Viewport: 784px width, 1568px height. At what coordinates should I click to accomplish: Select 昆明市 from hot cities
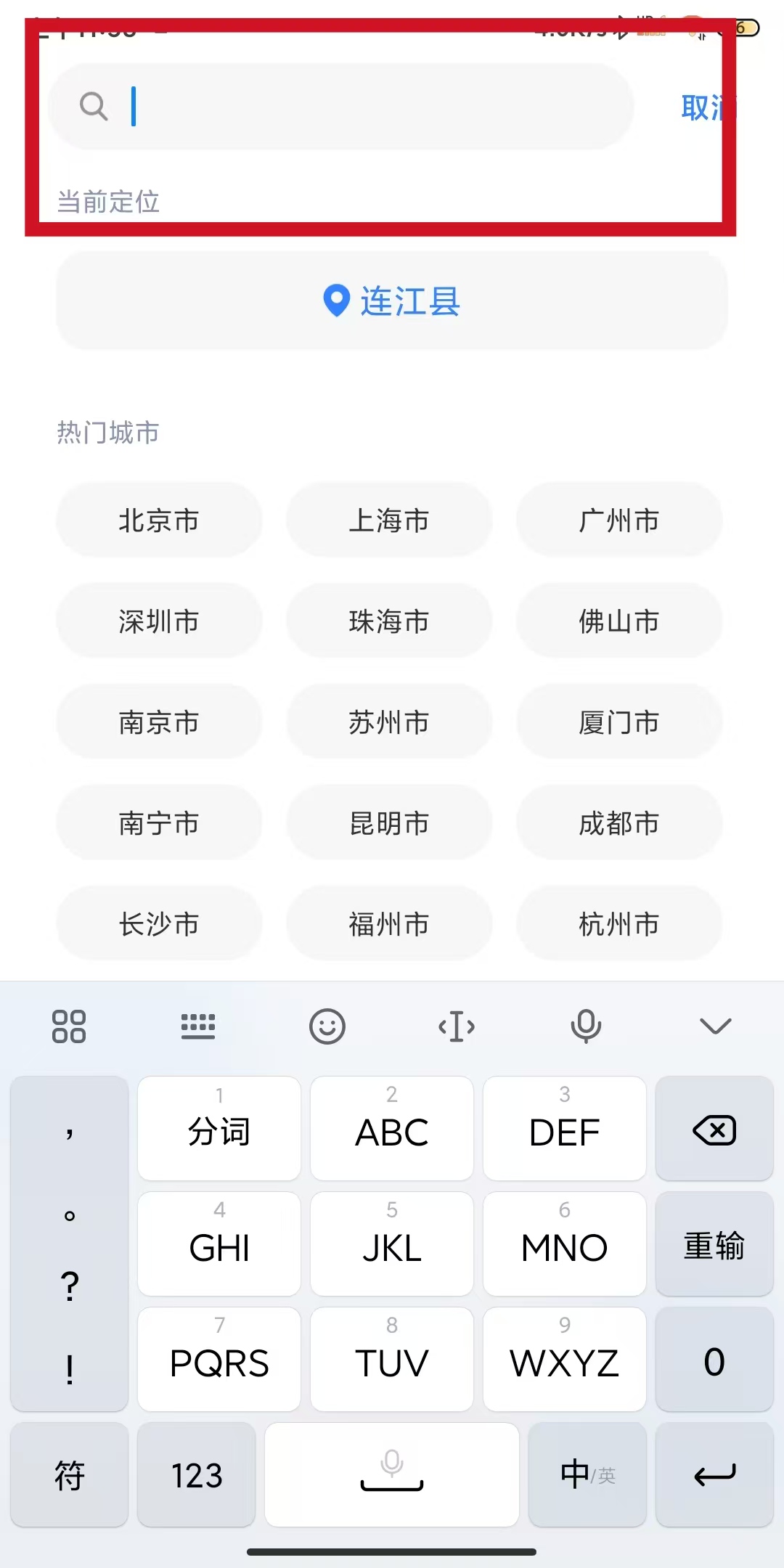389,823
